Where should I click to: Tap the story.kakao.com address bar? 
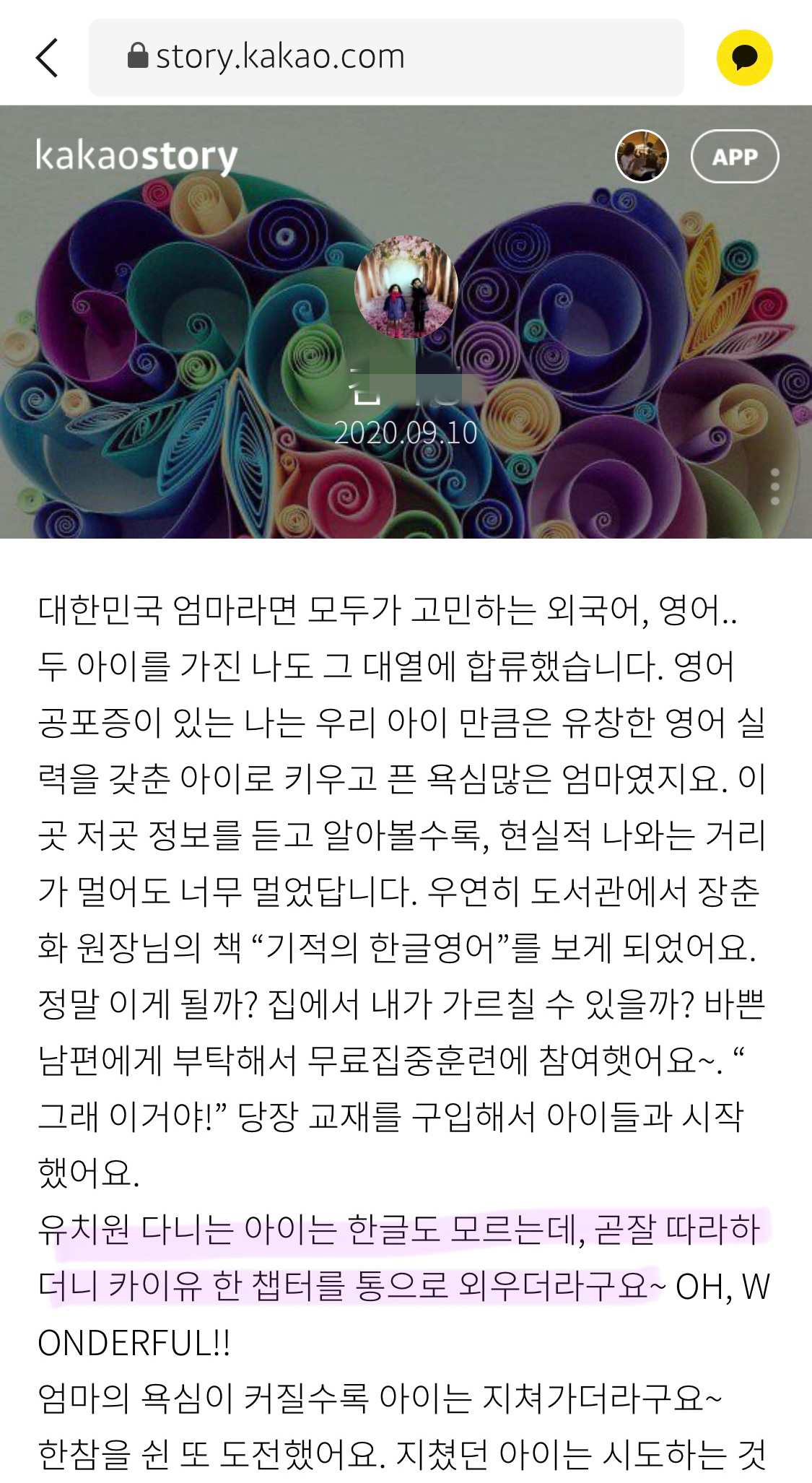click(385, 58)
